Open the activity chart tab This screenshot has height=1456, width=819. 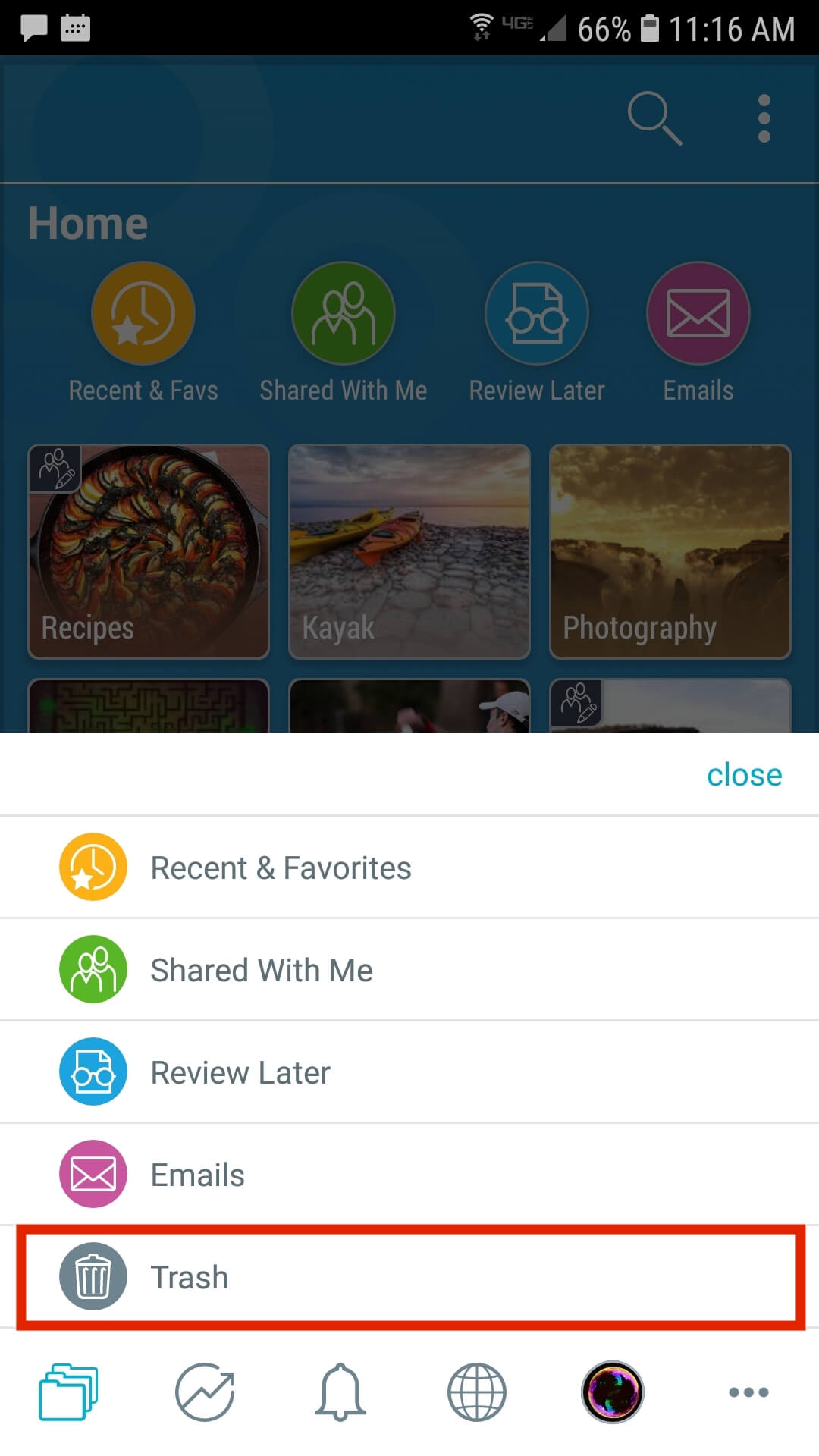[205, 1392]
